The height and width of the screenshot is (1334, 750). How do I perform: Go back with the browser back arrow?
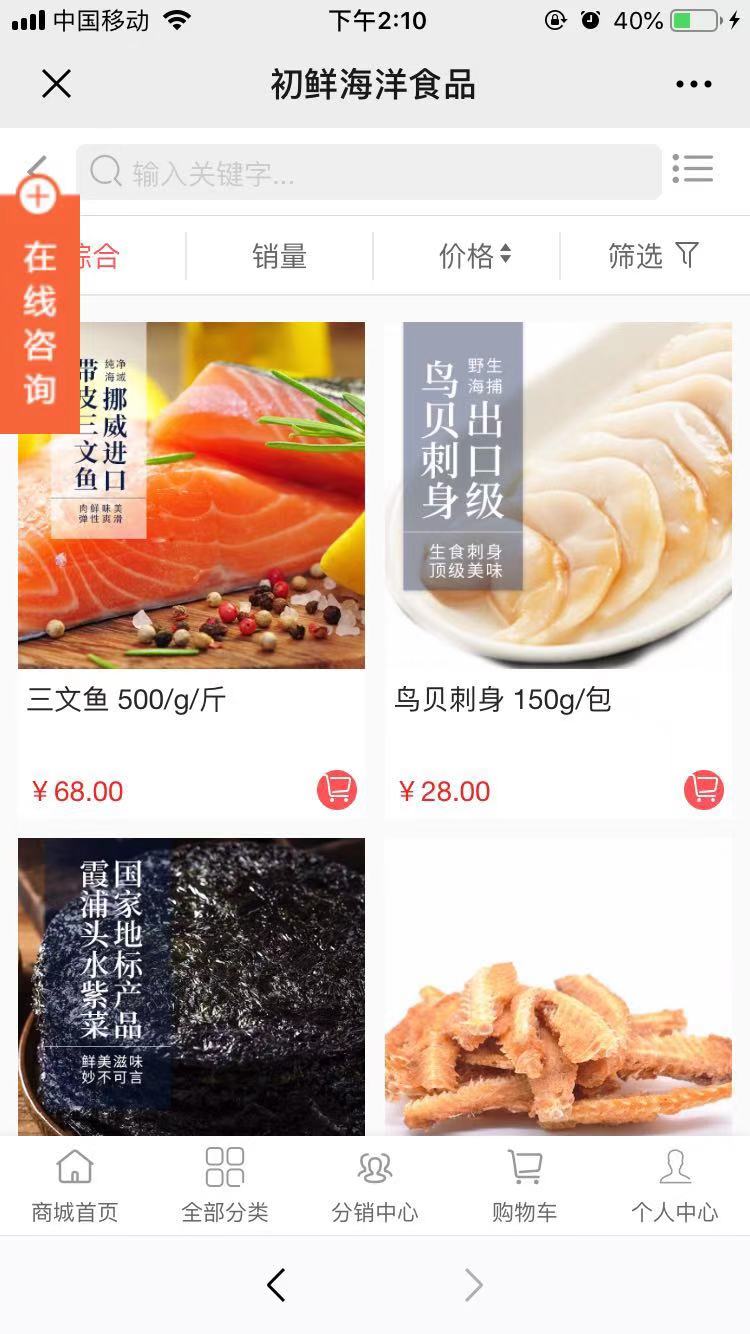point(277,1285)
